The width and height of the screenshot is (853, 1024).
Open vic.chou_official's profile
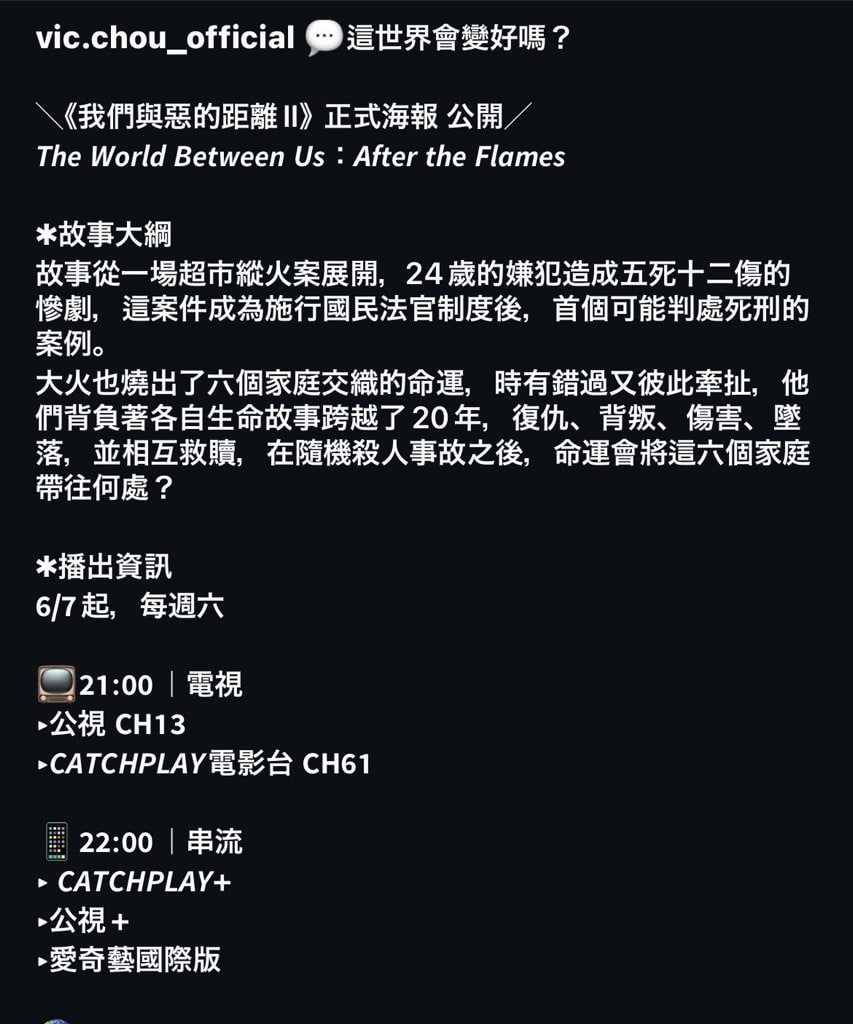165,39
